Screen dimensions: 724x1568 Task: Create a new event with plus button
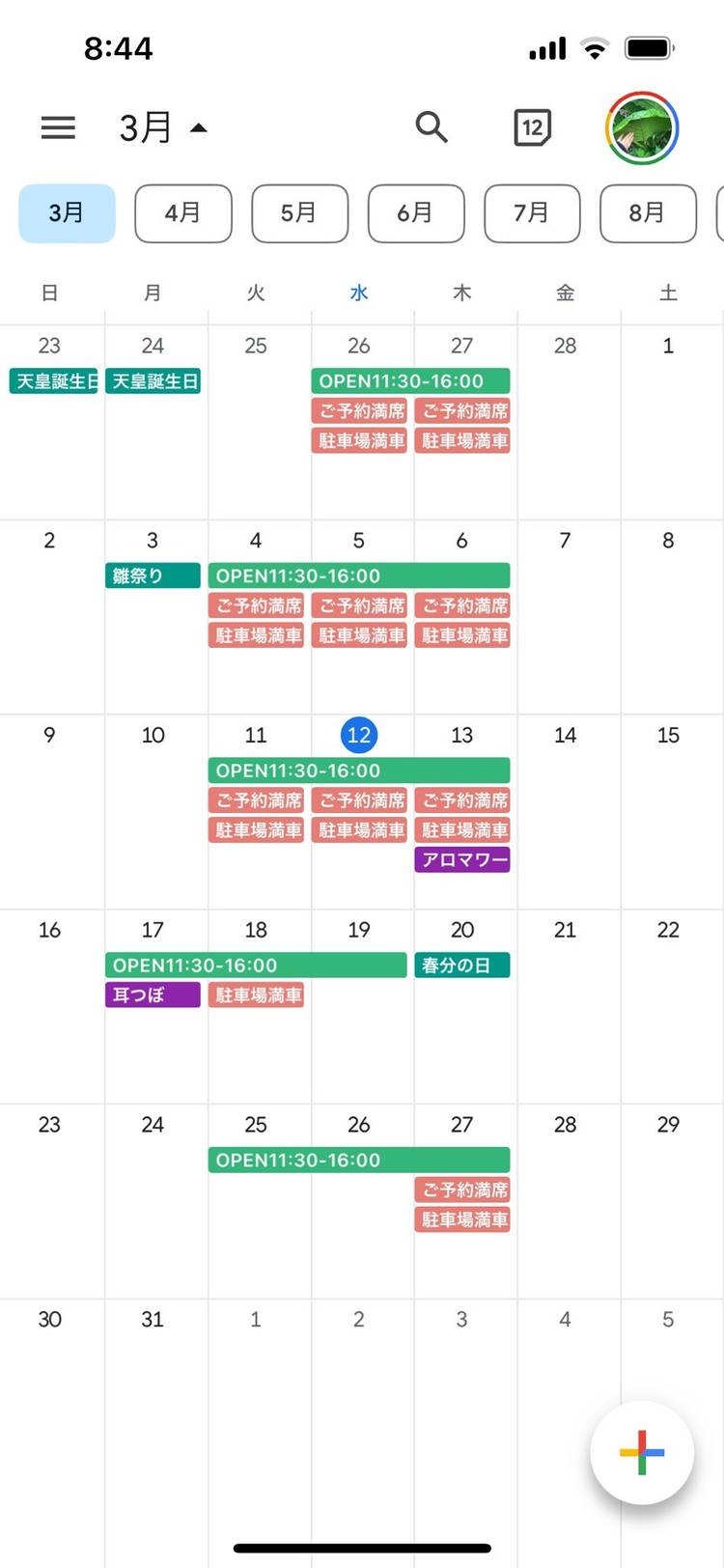tap(642, 1452)
